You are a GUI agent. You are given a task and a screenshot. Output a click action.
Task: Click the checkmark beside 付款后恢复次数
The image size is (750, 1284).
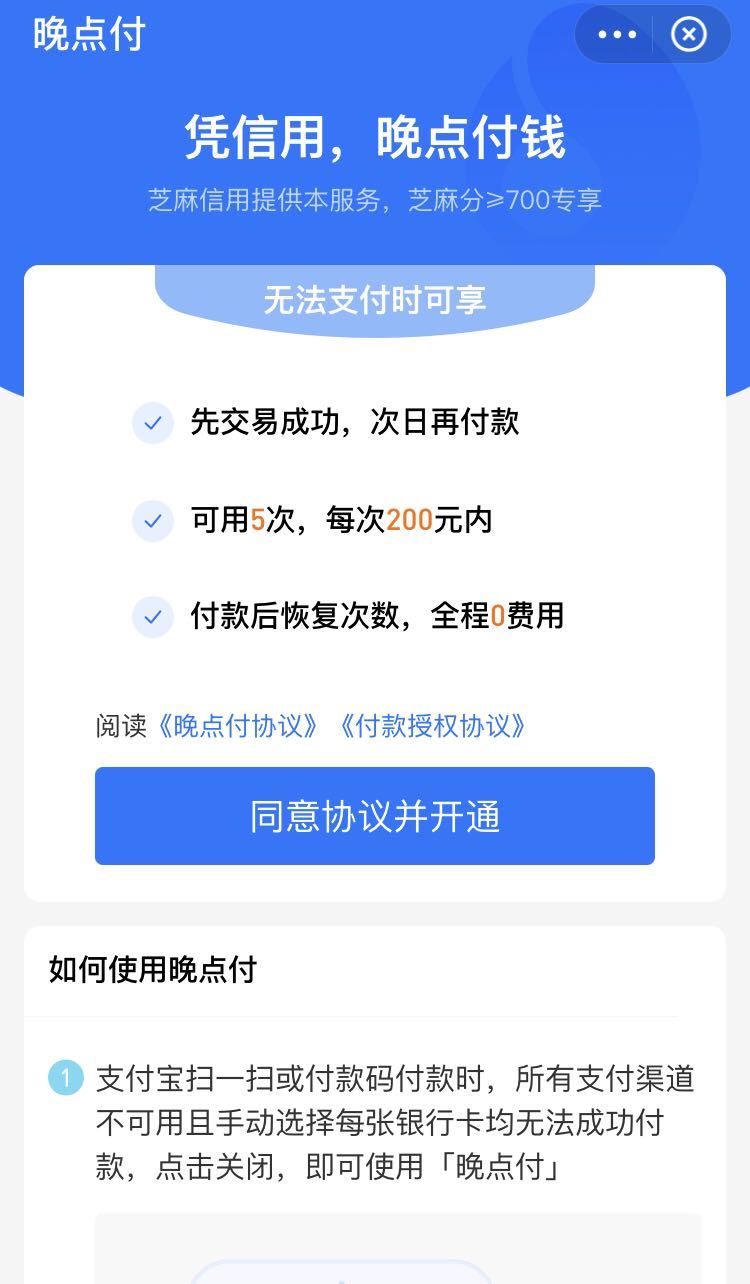(x=152, y=617)
